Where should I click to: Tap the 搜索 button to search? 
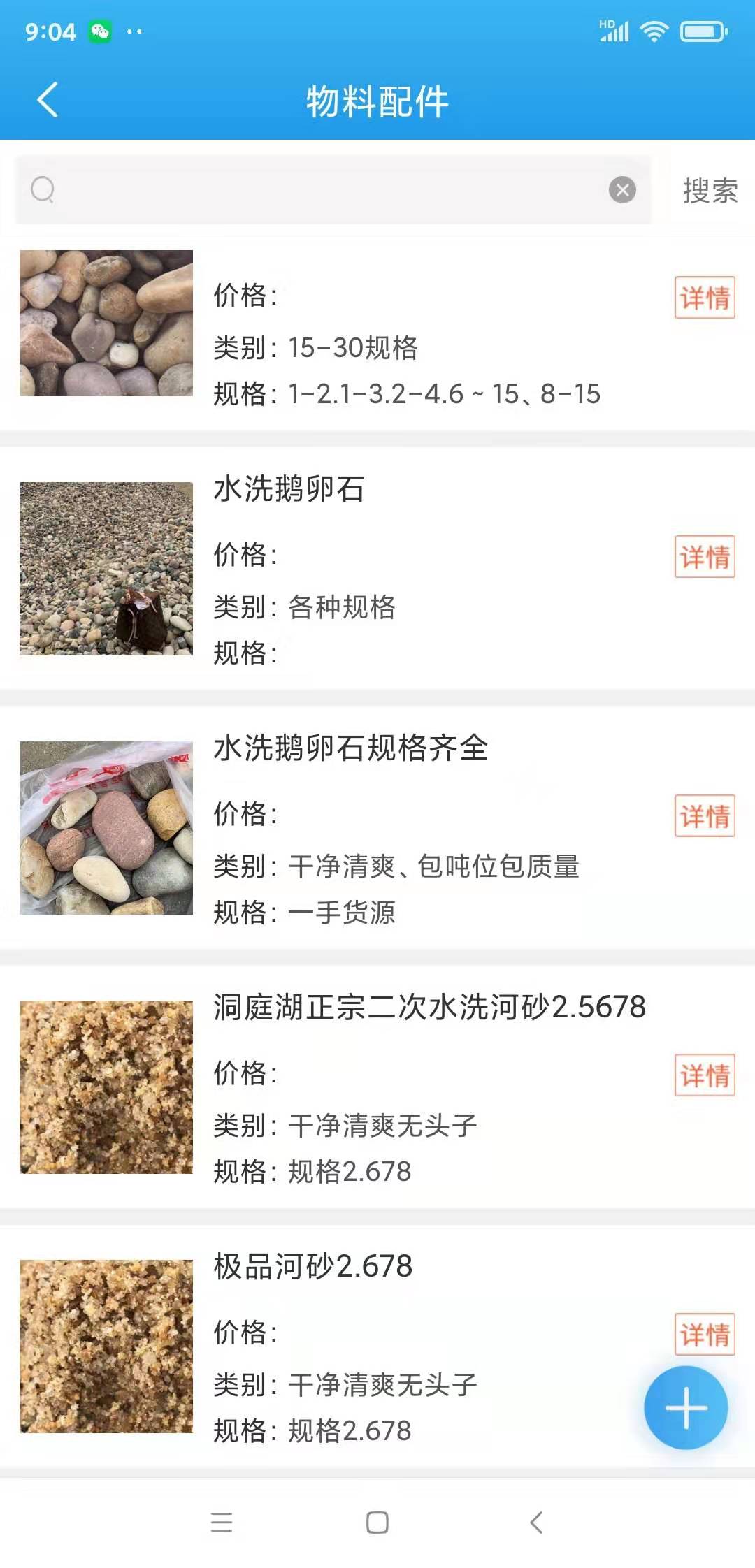[x=708, y=189]
